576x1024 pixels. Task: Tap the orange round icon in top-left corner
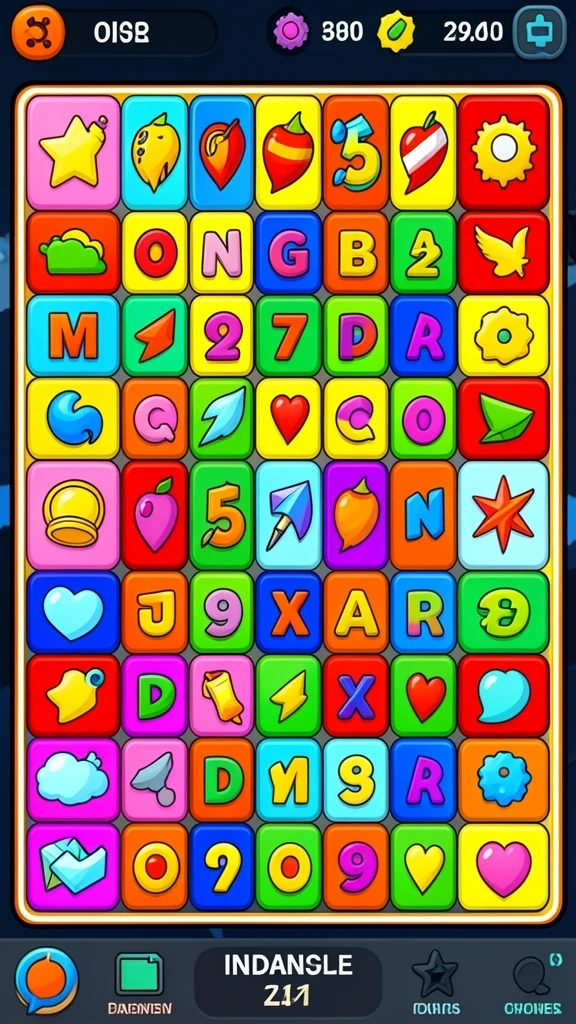point(39,31)
